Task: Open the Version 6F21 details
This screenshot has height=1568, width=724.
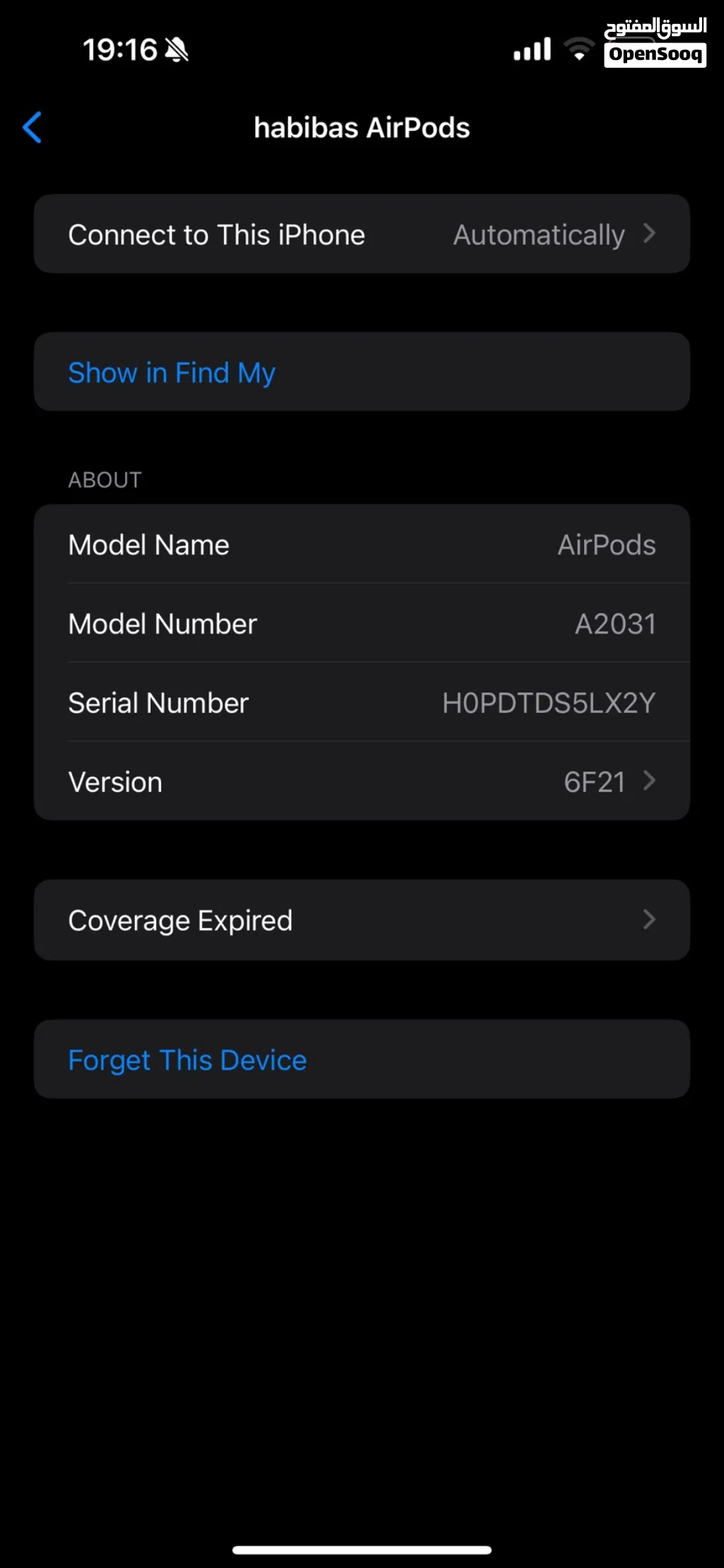Action: click(x=362, y=781)
